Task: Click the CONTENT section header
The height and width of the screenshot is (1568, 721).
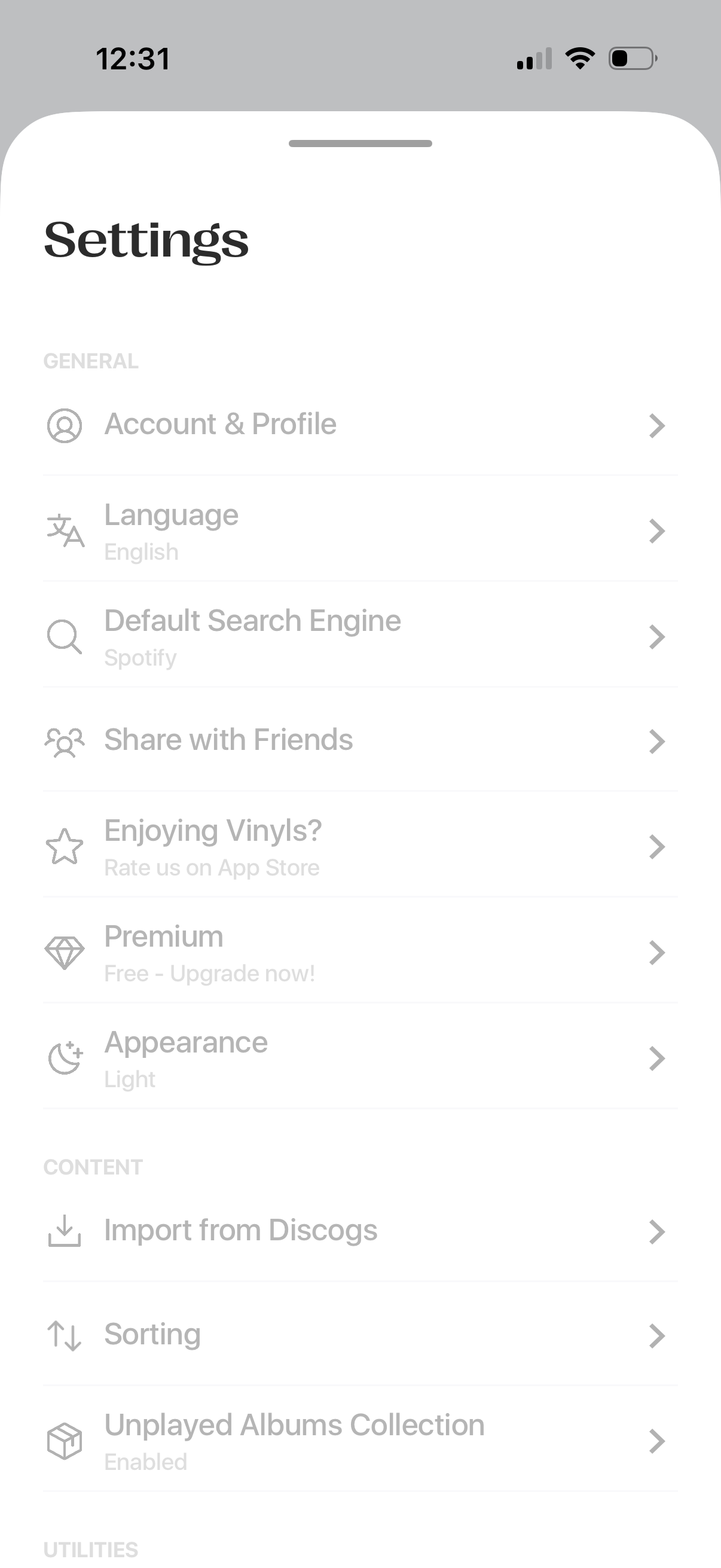Action: 93,1167
